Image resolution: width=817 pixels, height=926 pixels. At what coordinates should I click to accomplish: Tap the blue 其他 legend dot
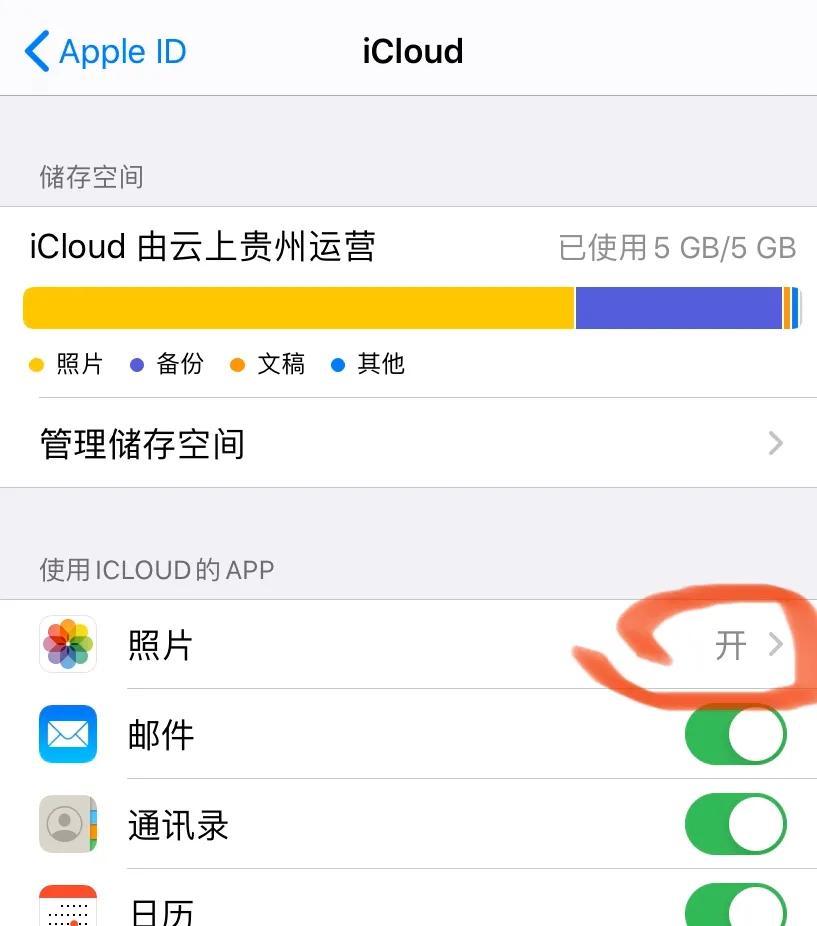tap(338, 365)
